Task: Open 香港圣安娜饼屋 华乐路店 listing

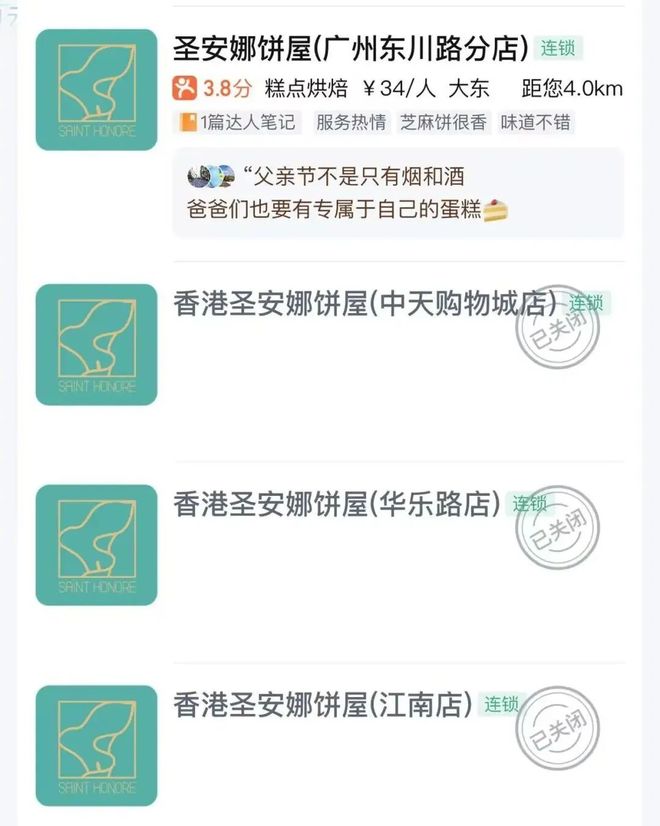Action: 337,503
